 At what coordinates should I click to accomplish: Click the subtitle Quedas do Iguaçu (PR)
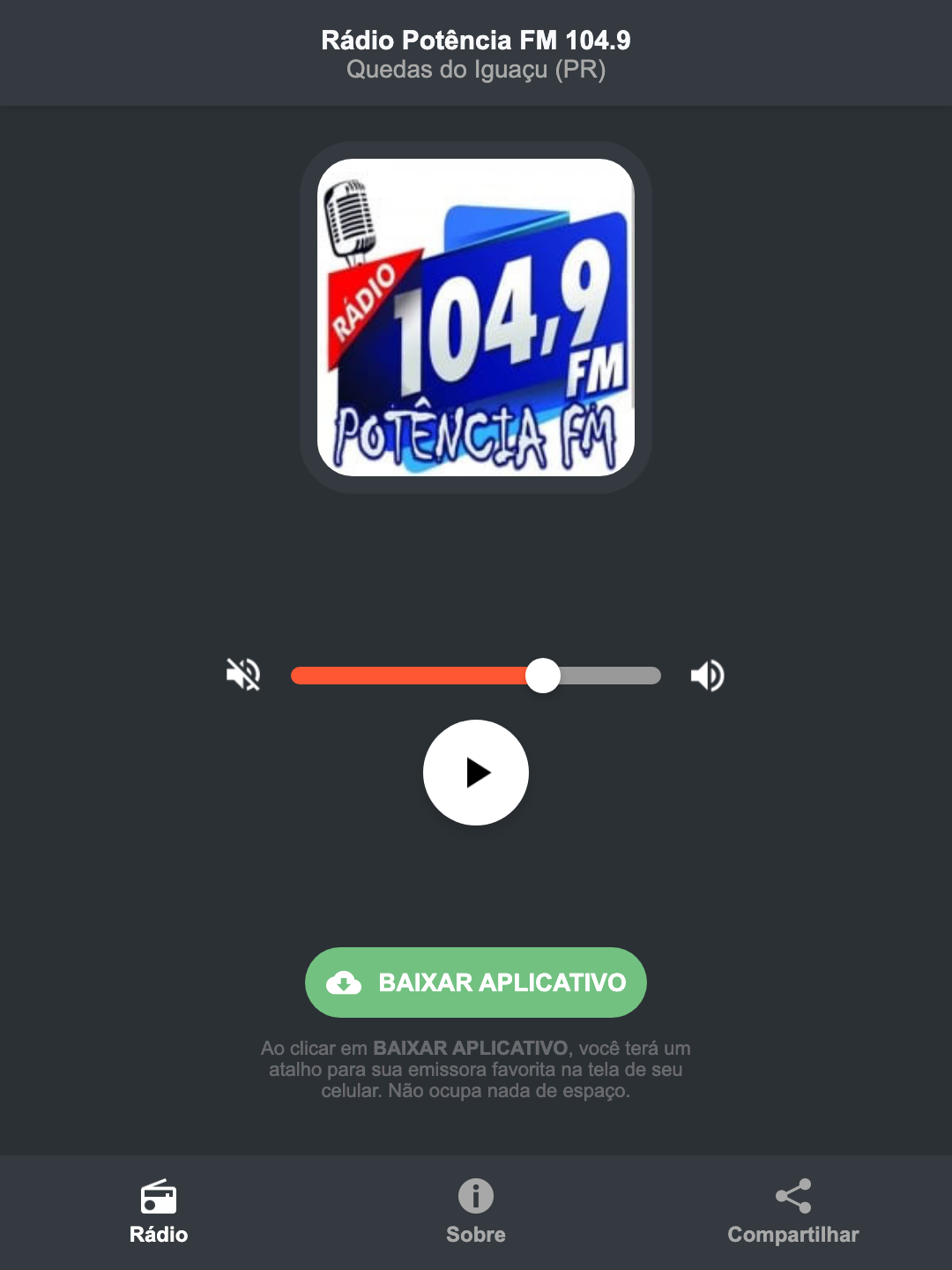coord(475,72)
